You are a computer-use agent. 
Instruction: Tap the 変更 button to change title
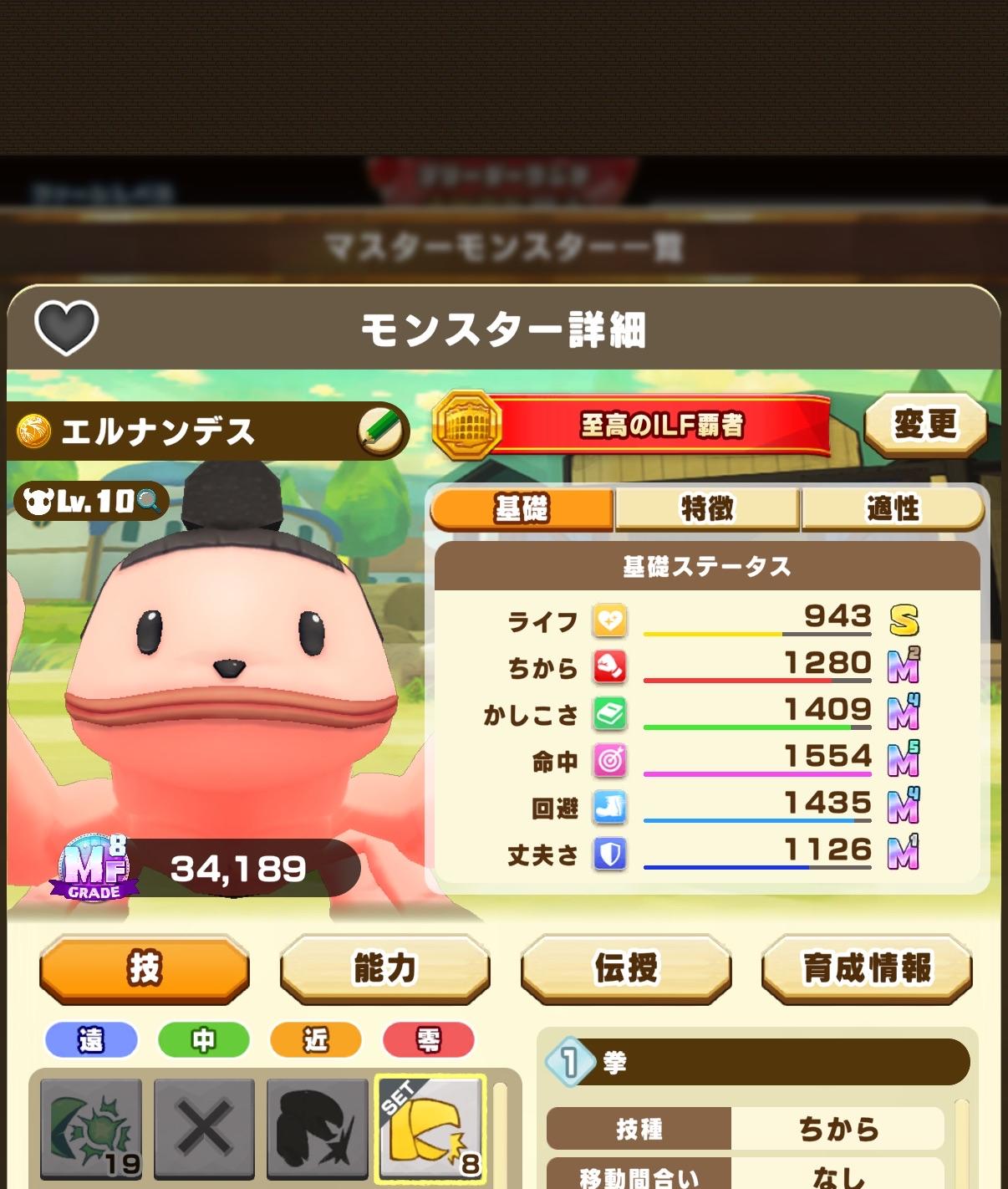click(925, 425)
